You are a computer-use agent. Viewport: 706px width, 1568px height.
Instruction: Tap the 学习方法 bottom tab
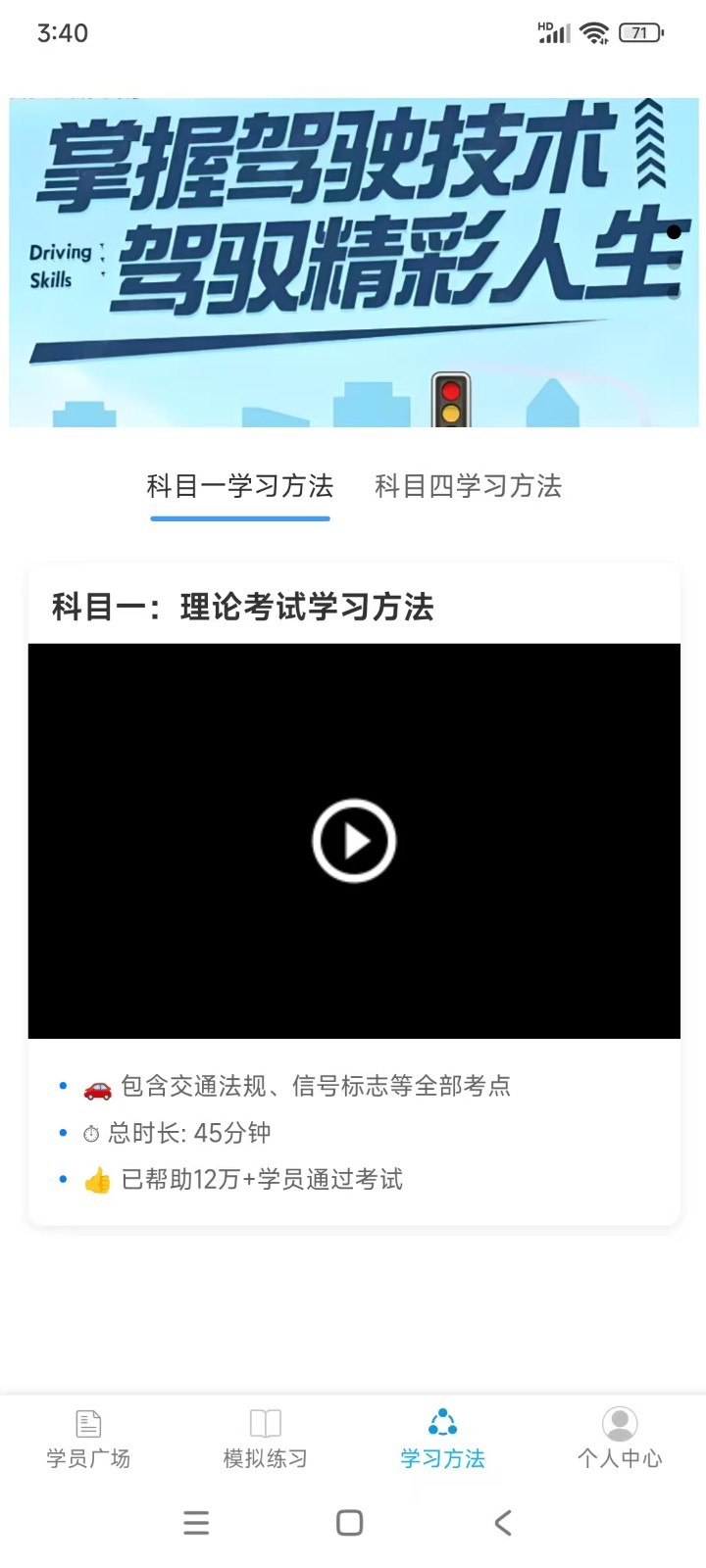click(442, 1439)
